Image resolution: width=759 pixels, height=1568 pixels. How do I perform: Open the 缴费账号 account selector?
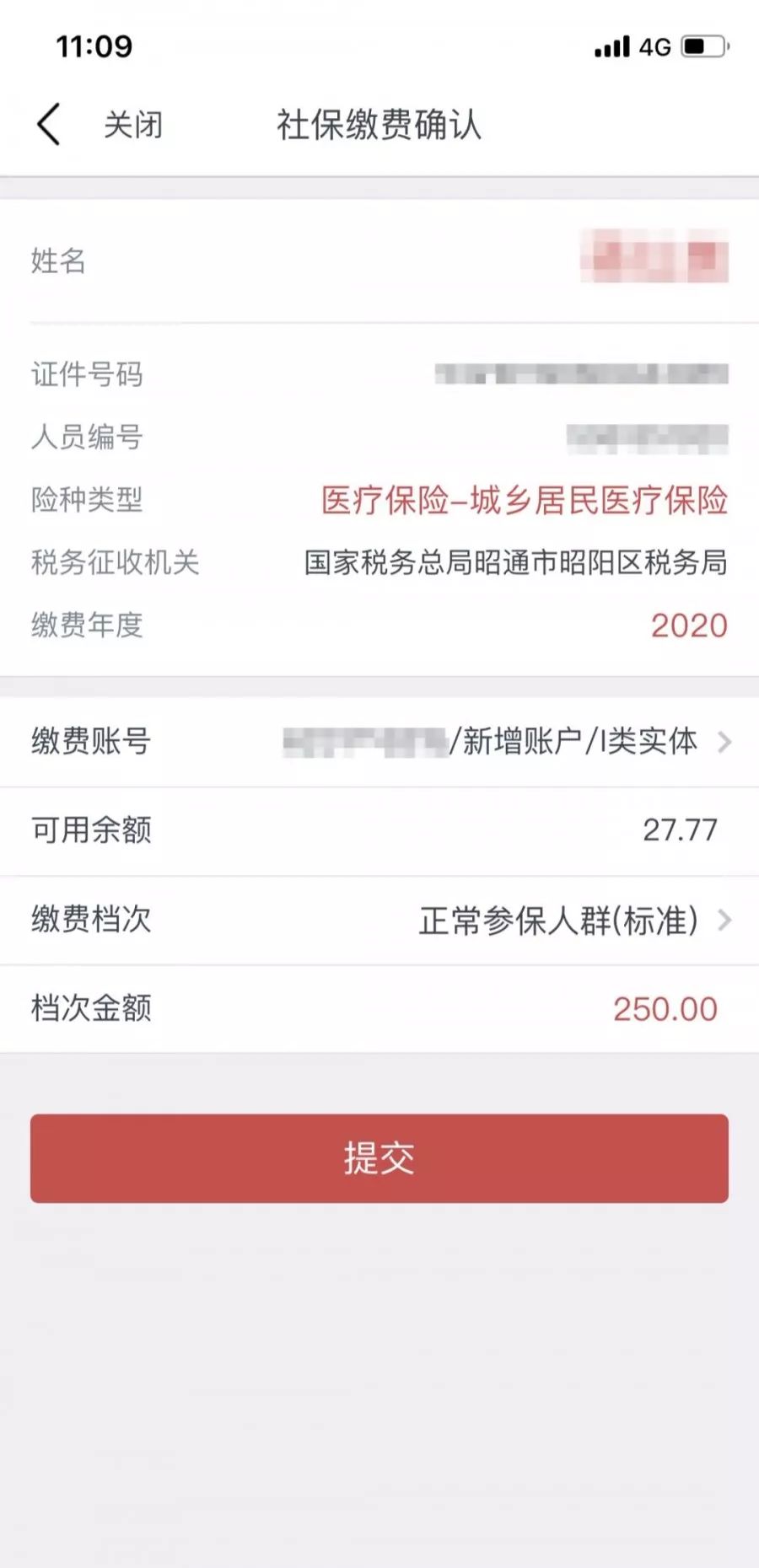pyautogui.click(x=379, y=742)
